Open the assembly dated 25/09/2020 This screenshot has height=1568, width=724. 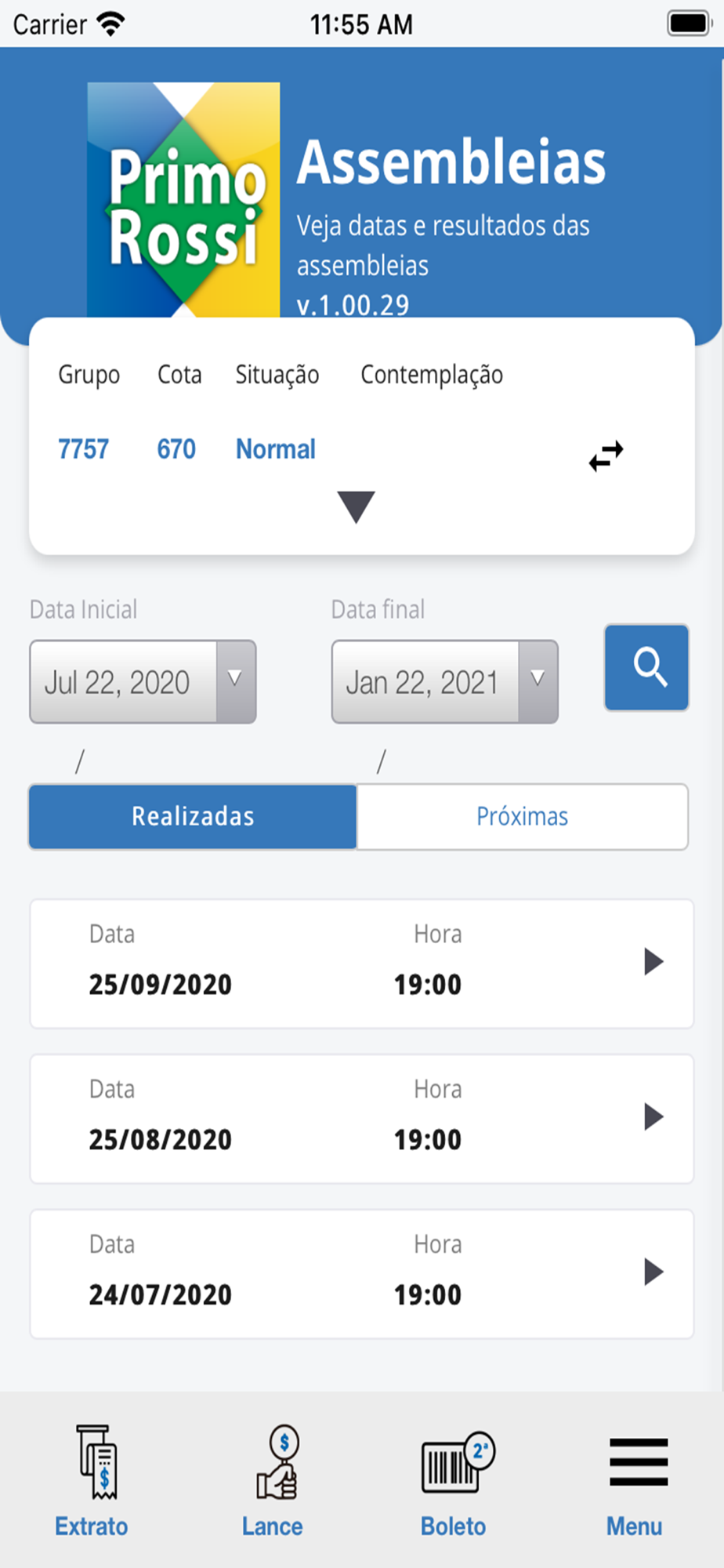(x=362, y=964)
